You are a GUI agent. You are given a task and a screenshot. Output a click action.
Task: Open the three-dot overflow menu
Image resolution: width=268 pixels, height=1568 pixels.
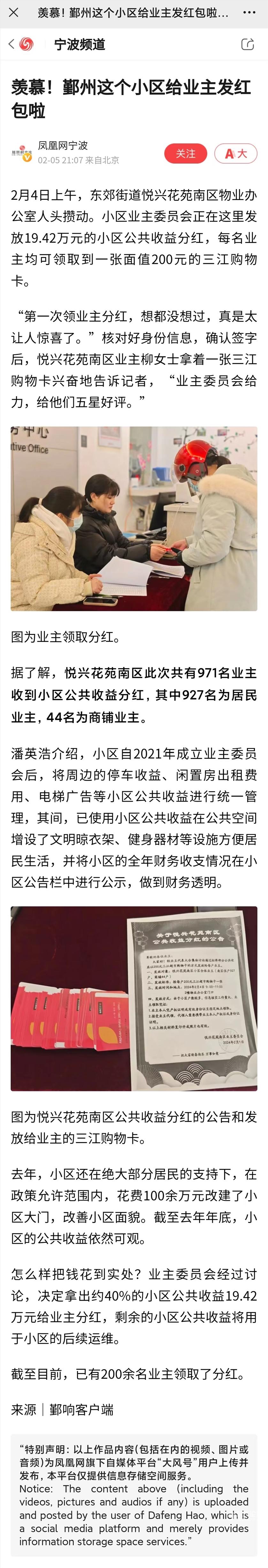pos(249,12)
